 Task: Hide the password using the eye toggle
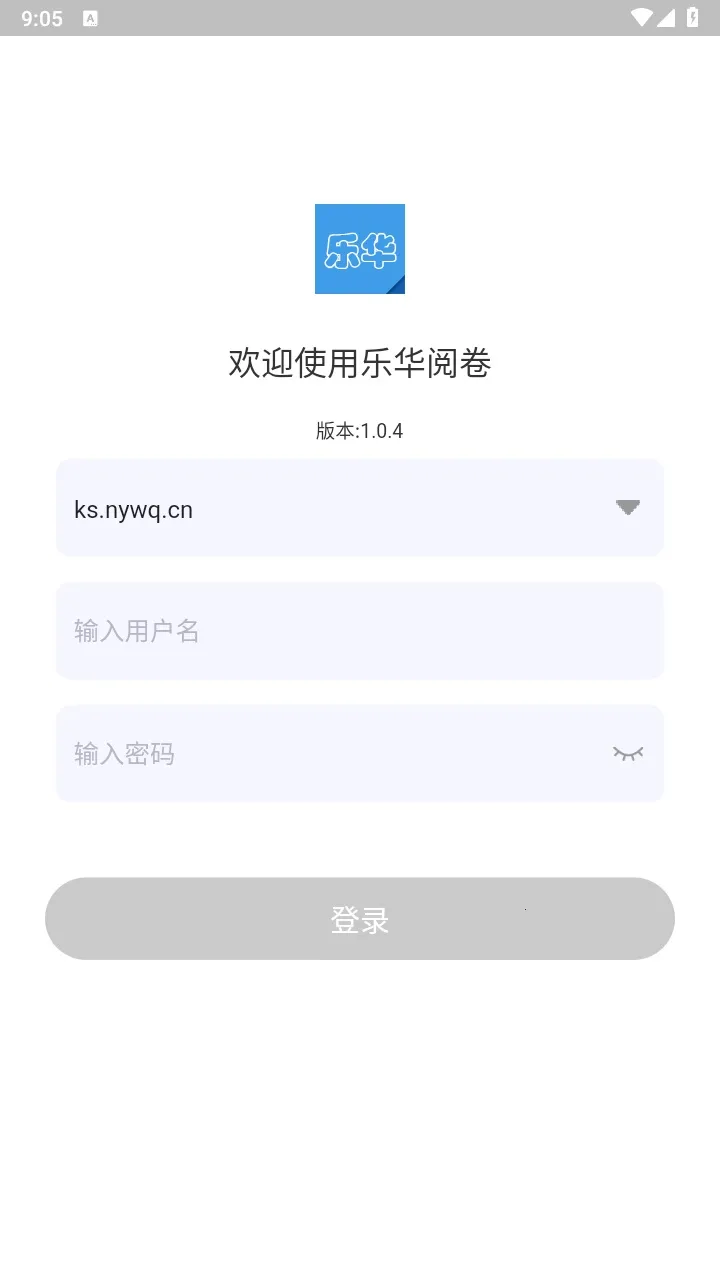click(x=627, y=754)
